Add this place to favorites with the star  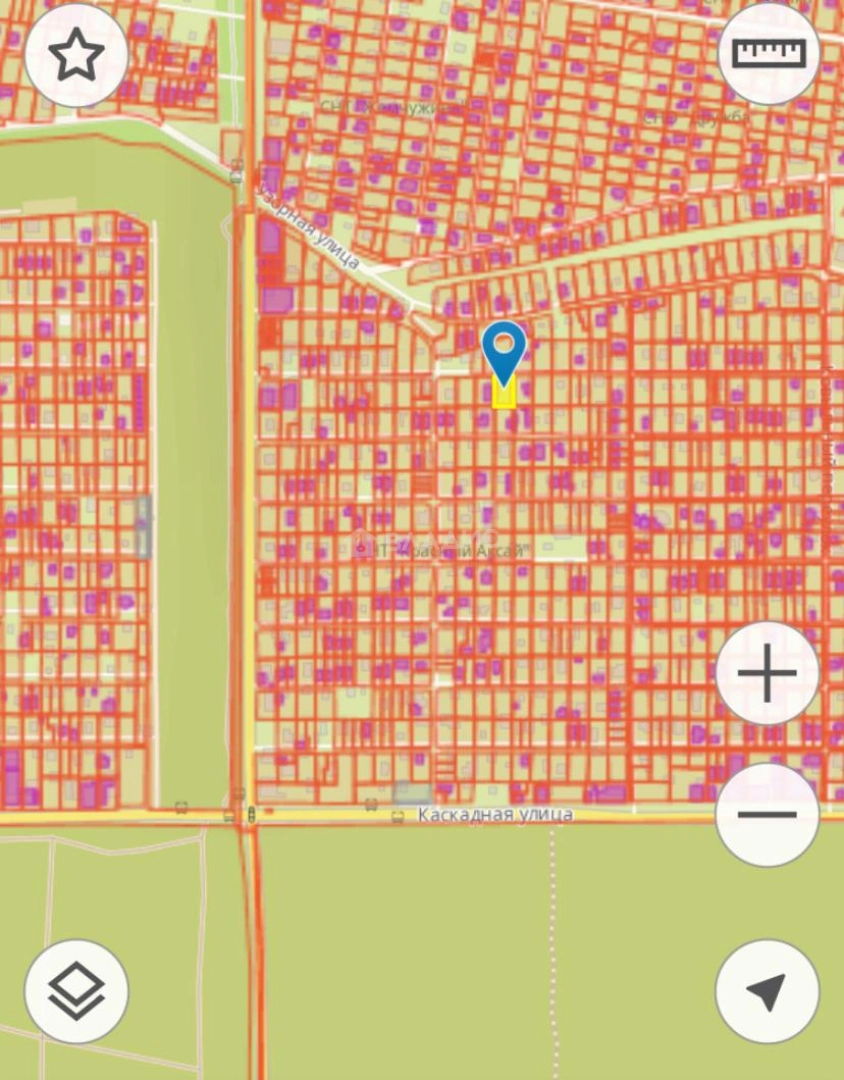(x=76, y=56)
